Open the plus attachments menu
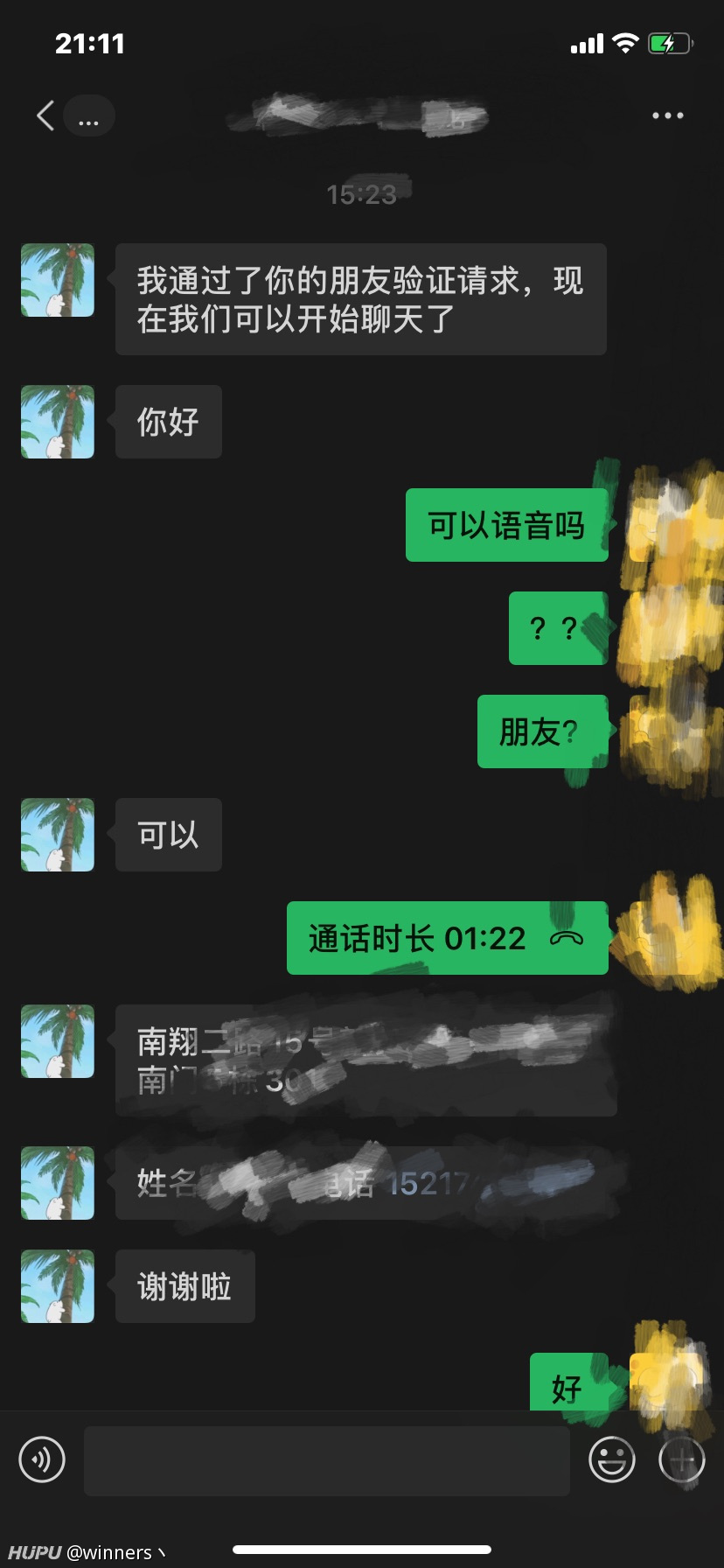The image size is (724, 1568). click(x=682, y=1459)
